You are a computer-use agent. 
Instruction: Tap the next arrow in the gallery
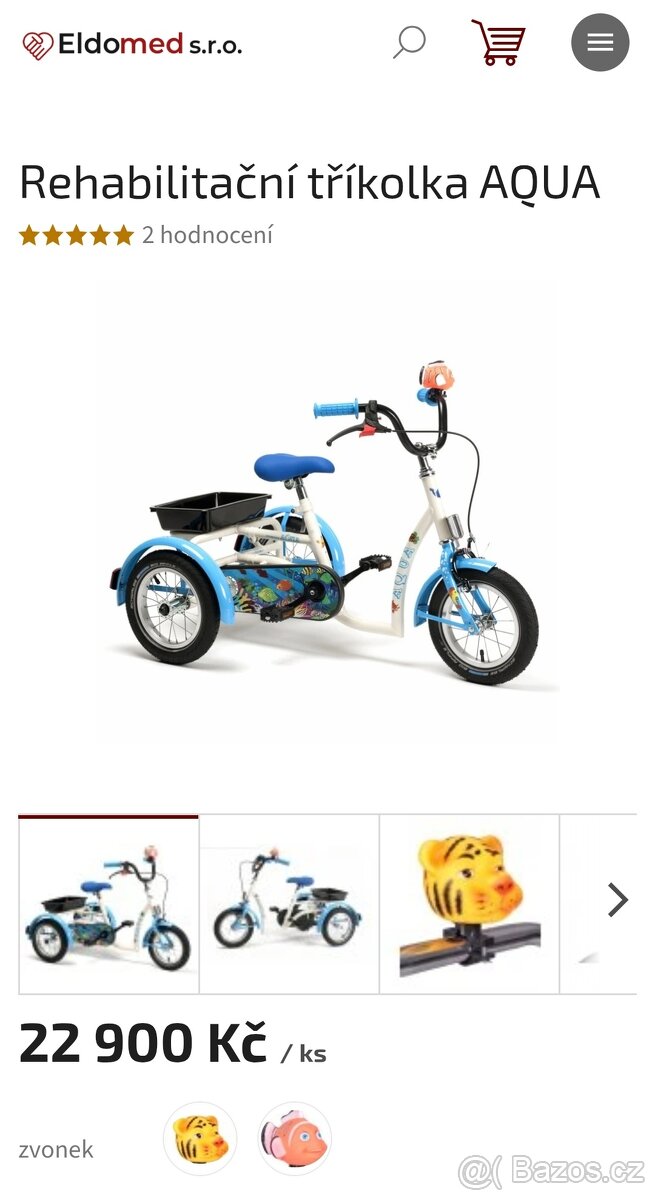(618, 900)
